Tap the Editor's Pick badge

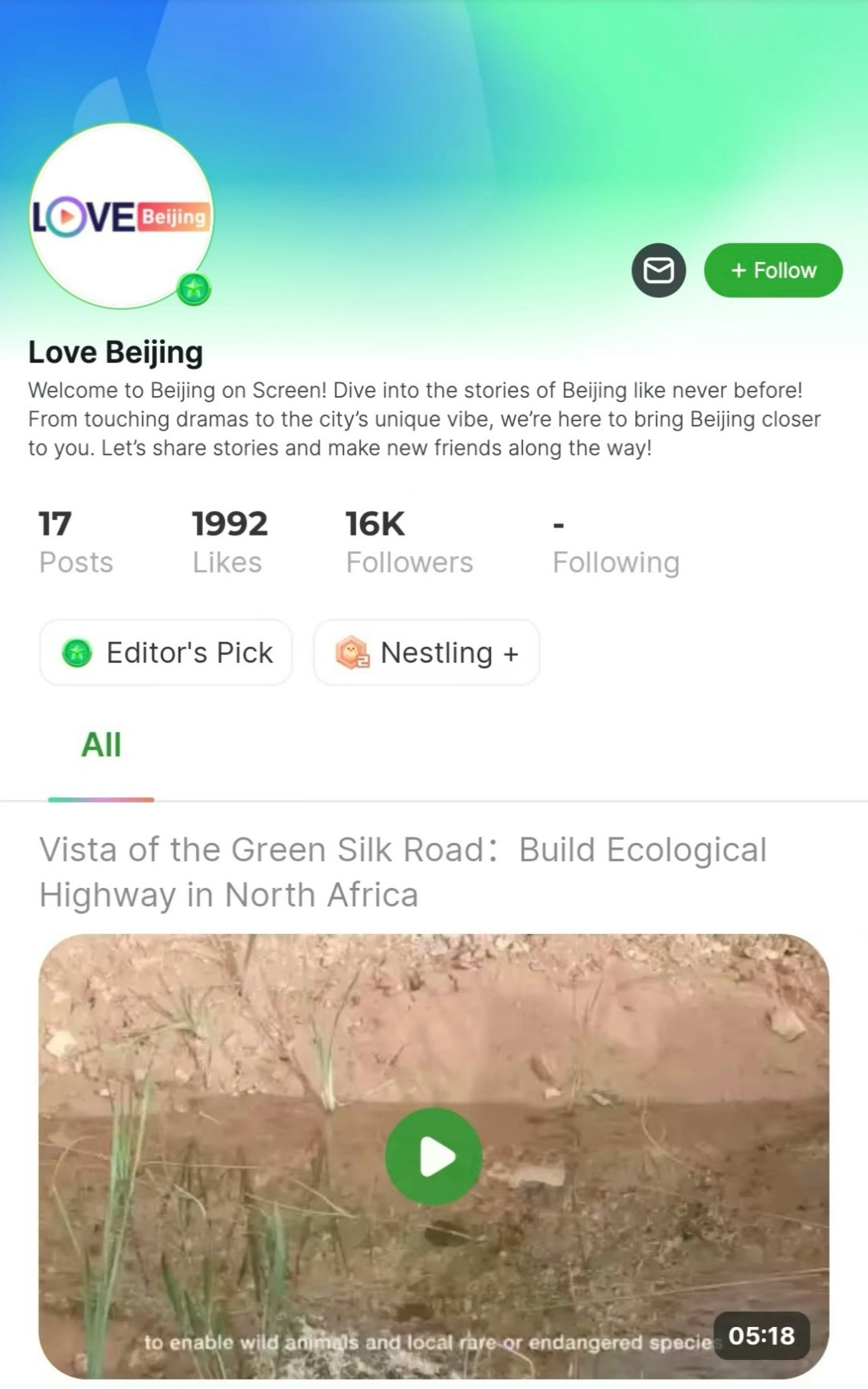pos(166,653)
